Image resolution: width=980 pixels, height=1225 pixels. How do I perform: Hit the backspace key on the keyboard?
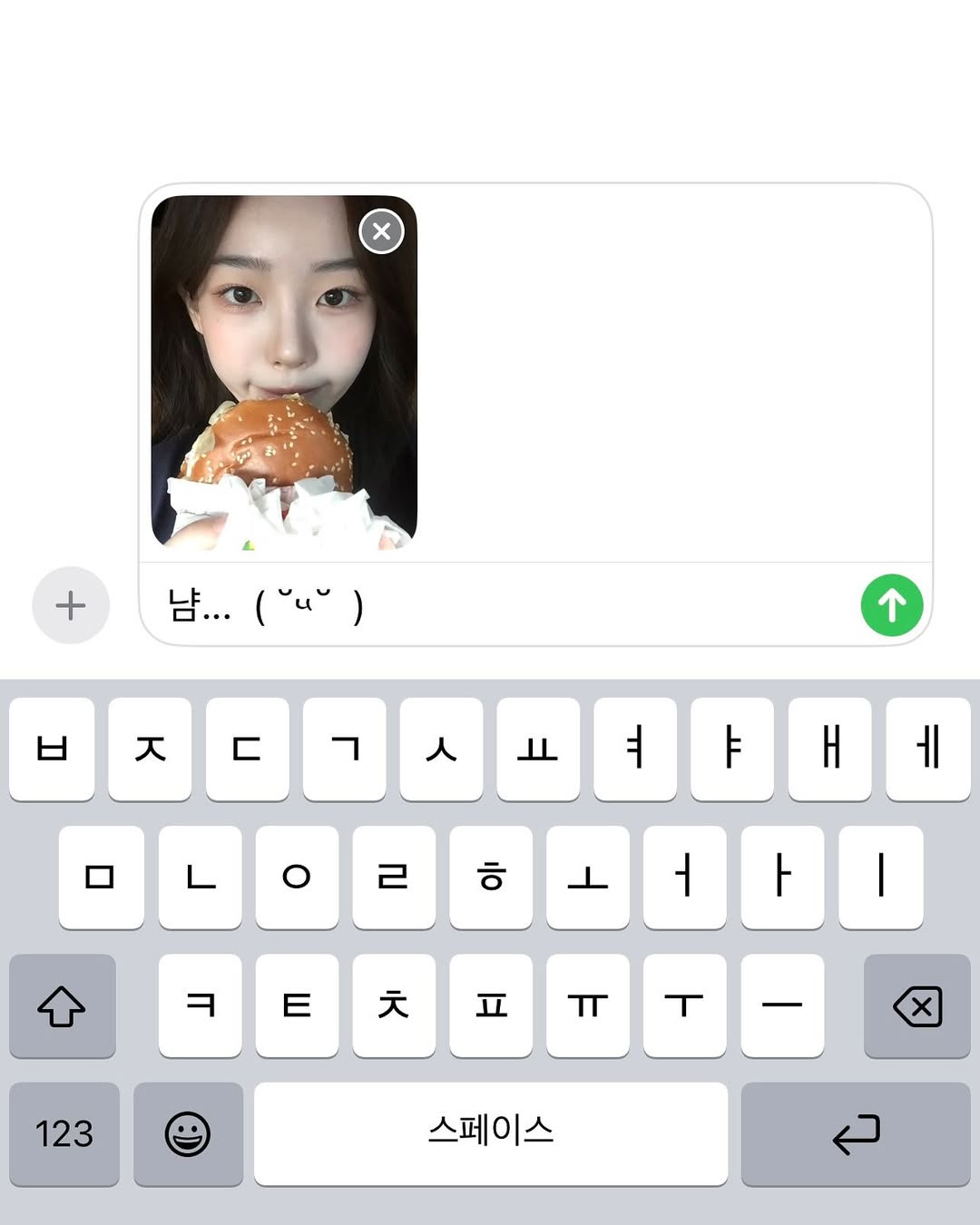pos(917,1006)
